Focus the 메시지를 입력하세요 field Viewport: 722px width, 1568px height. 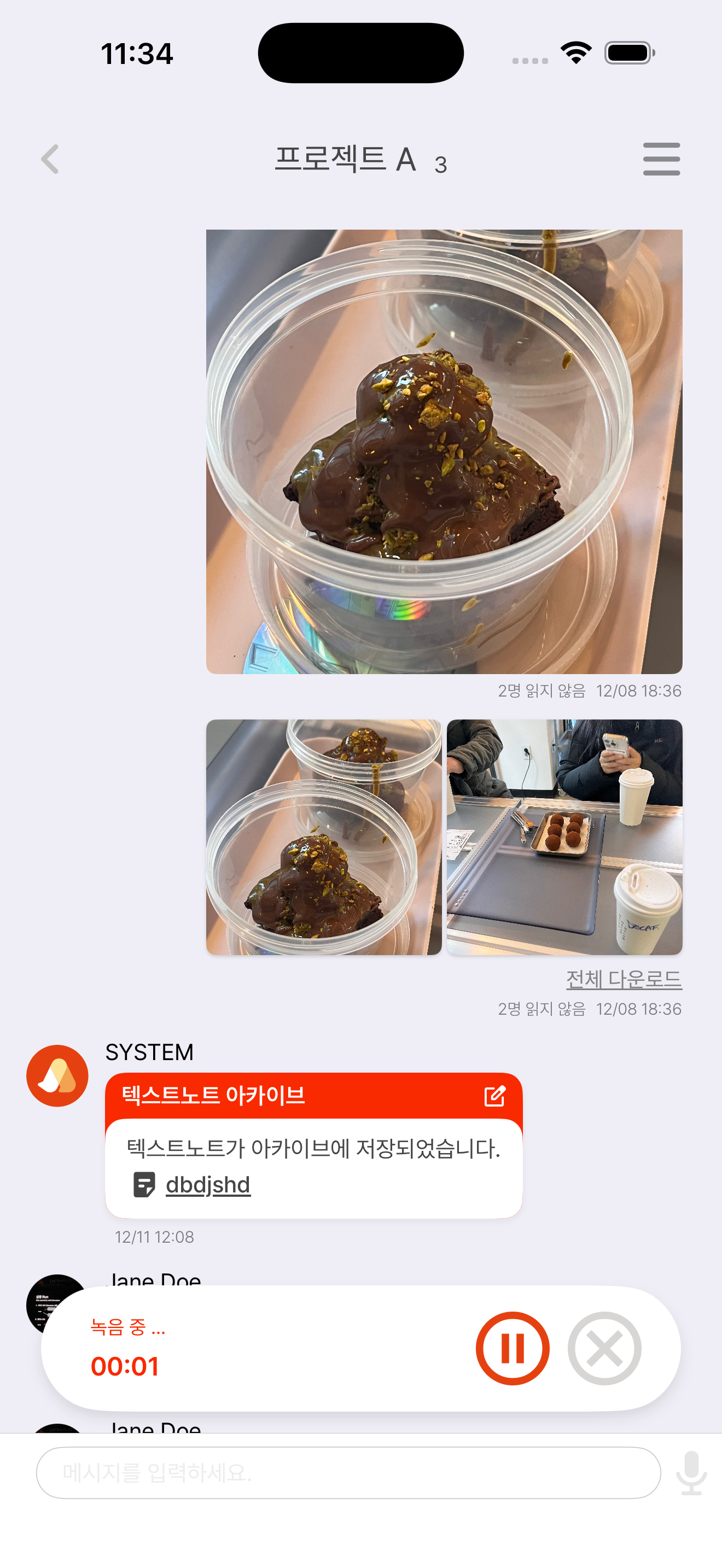click(x=348, y=1472)
